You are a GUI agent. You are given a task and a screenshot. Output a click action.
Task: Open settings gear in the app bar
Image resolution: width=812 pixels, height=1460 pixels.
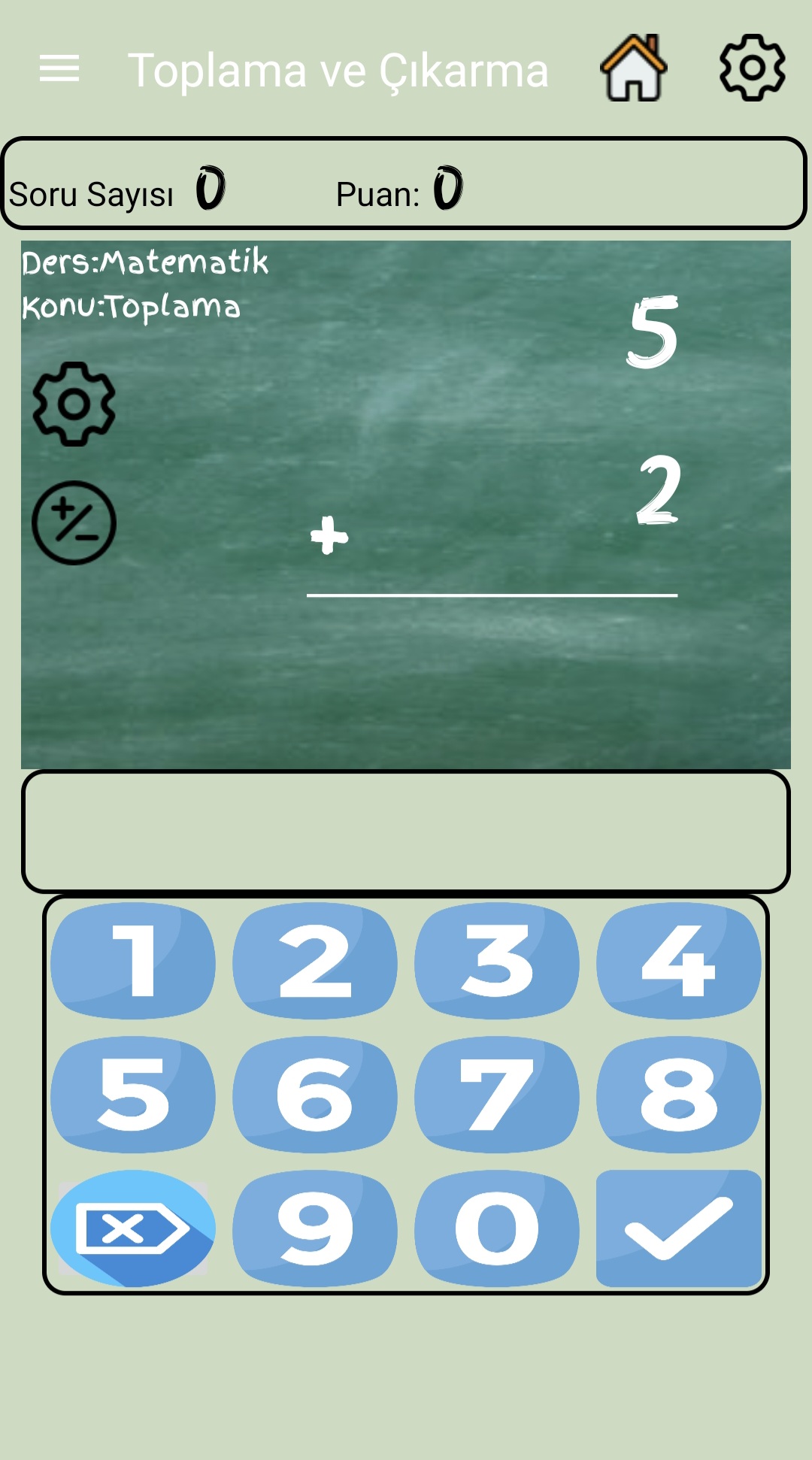[752, 68]
